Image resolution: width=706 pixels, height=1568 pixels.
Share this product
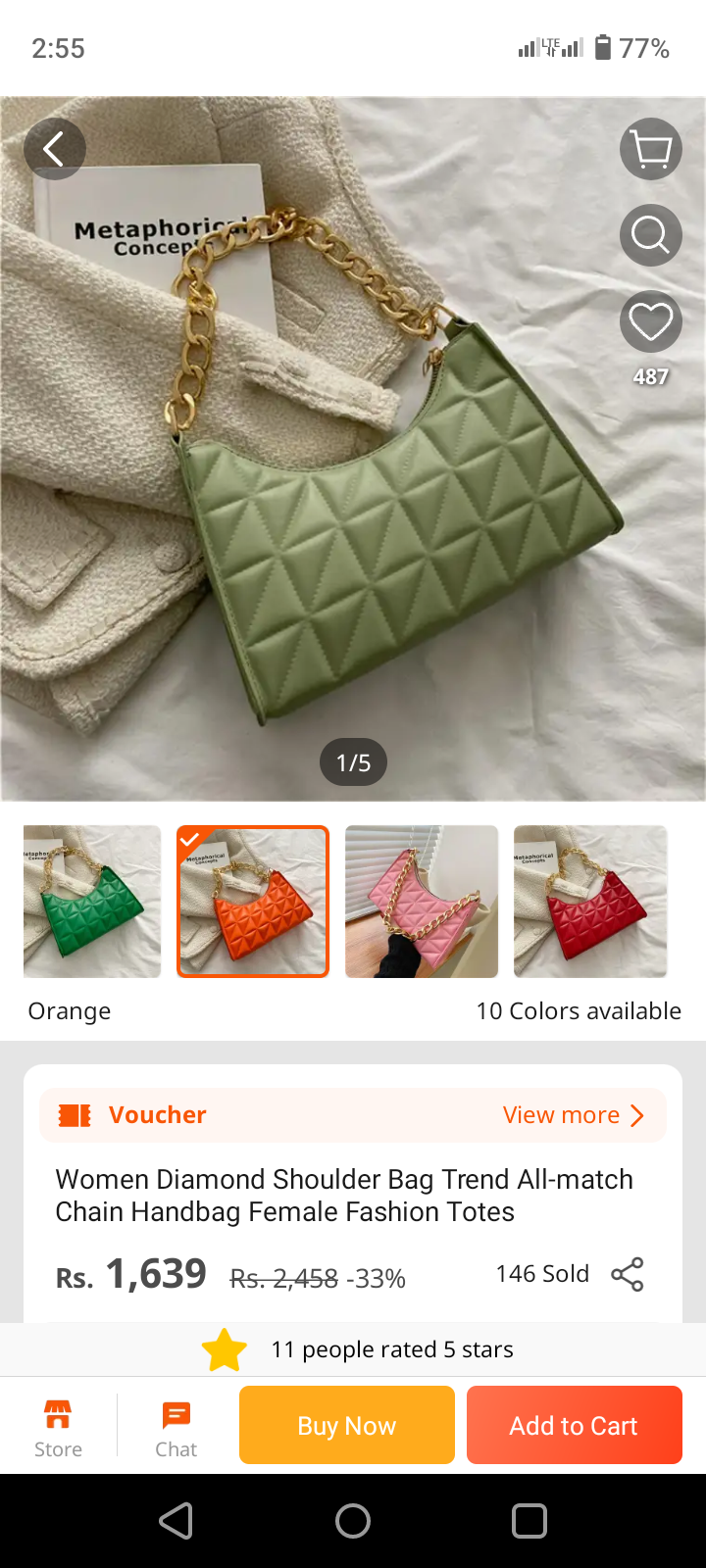(x=628, y=1274)
